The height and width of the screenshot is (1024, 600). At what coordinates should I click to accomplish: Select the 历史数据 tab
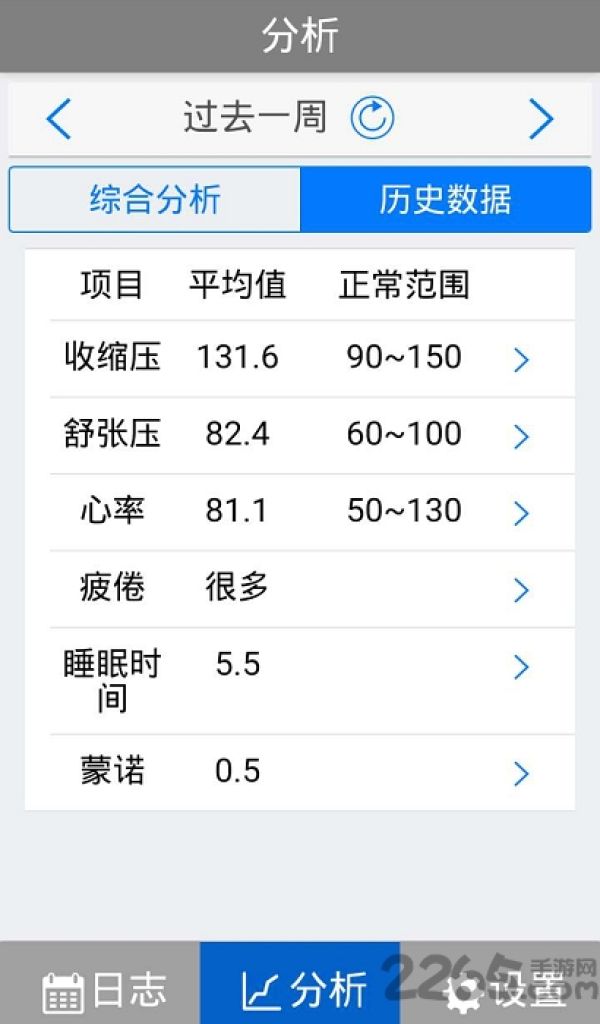tap(446, 199)
